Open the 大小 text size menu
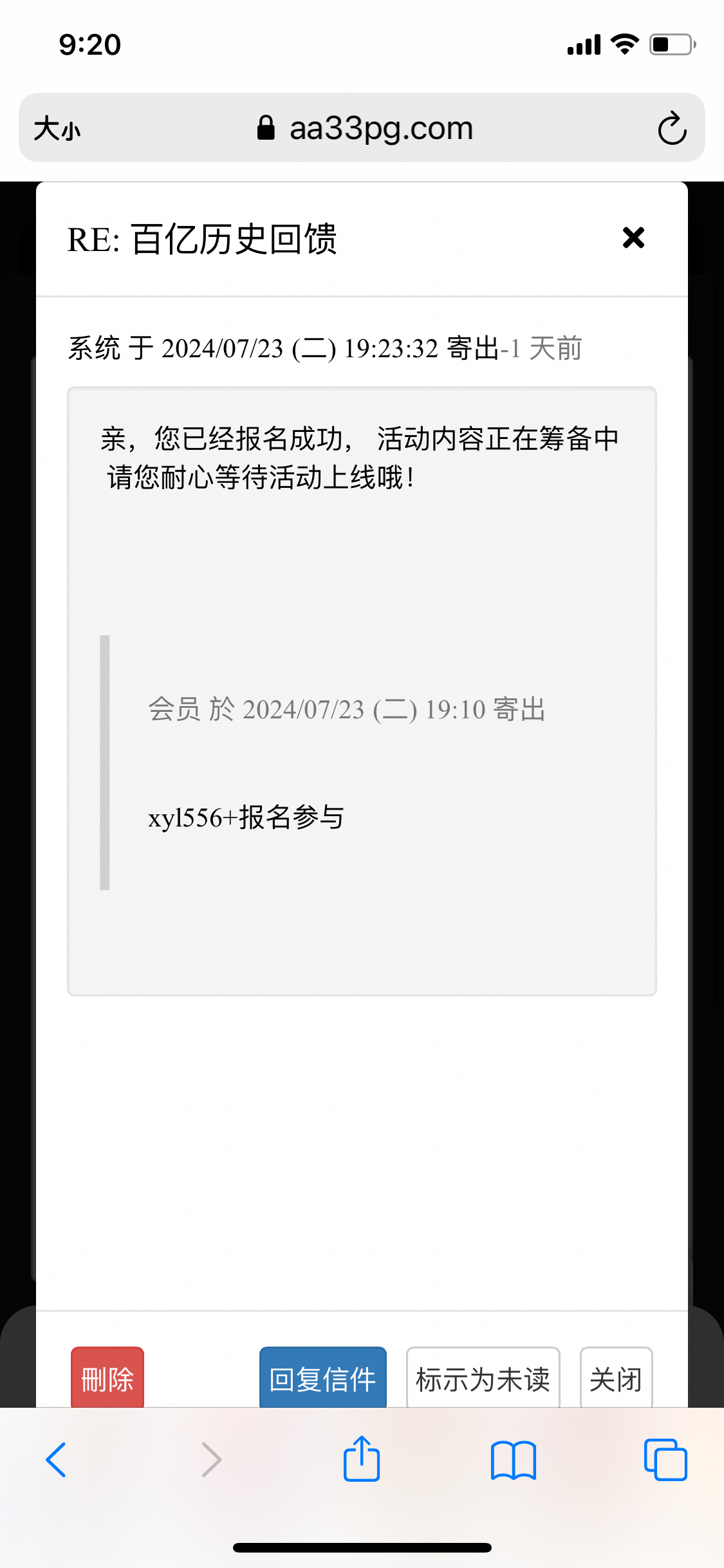Viewport: 724px width, 1568px height. 57,128
